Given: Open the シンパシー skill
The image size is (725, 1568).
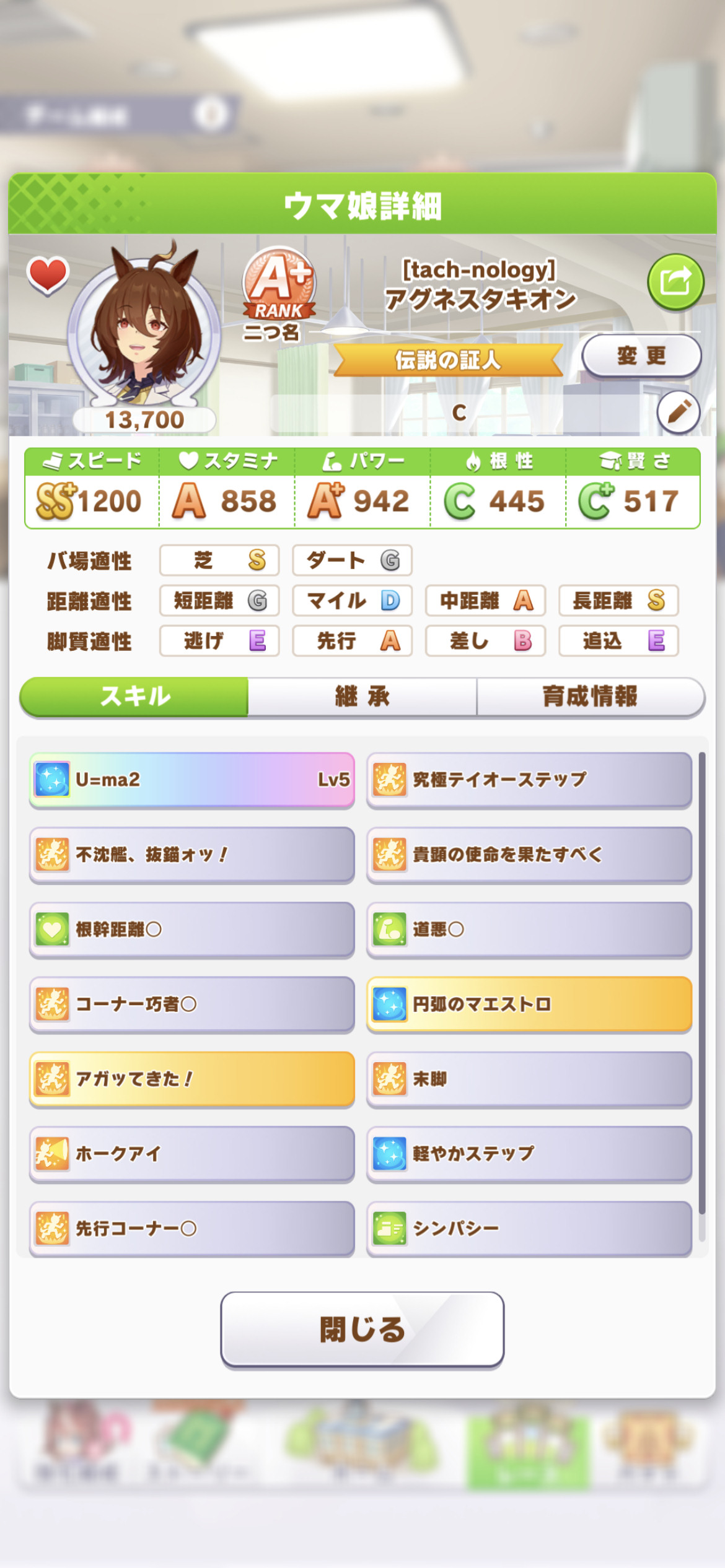Looking at the screenshot, I should pyautogui.click(x=529, y=1229).
